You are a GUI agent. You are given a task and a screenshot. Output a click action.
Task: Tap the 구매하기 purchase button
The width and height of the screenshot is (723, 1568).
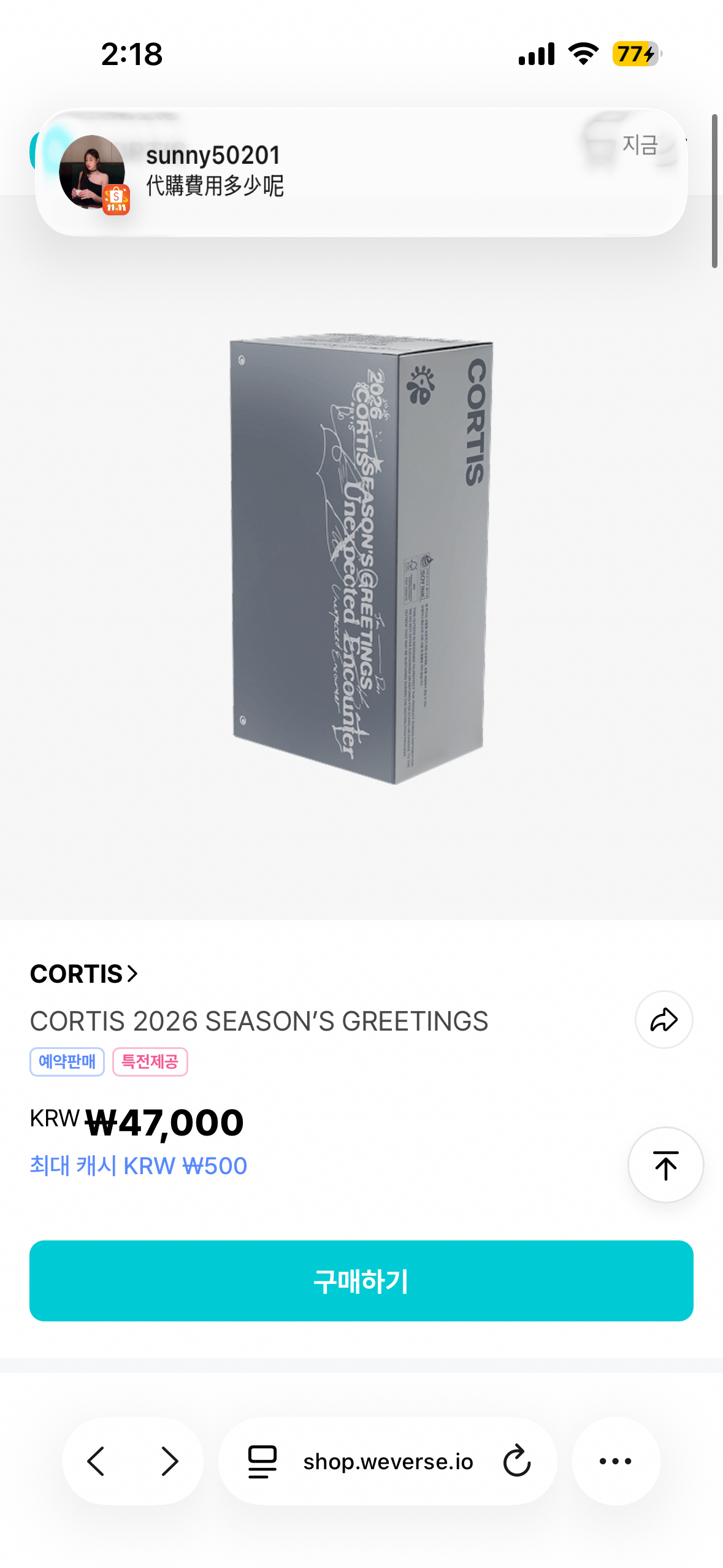pos(361,1281)
